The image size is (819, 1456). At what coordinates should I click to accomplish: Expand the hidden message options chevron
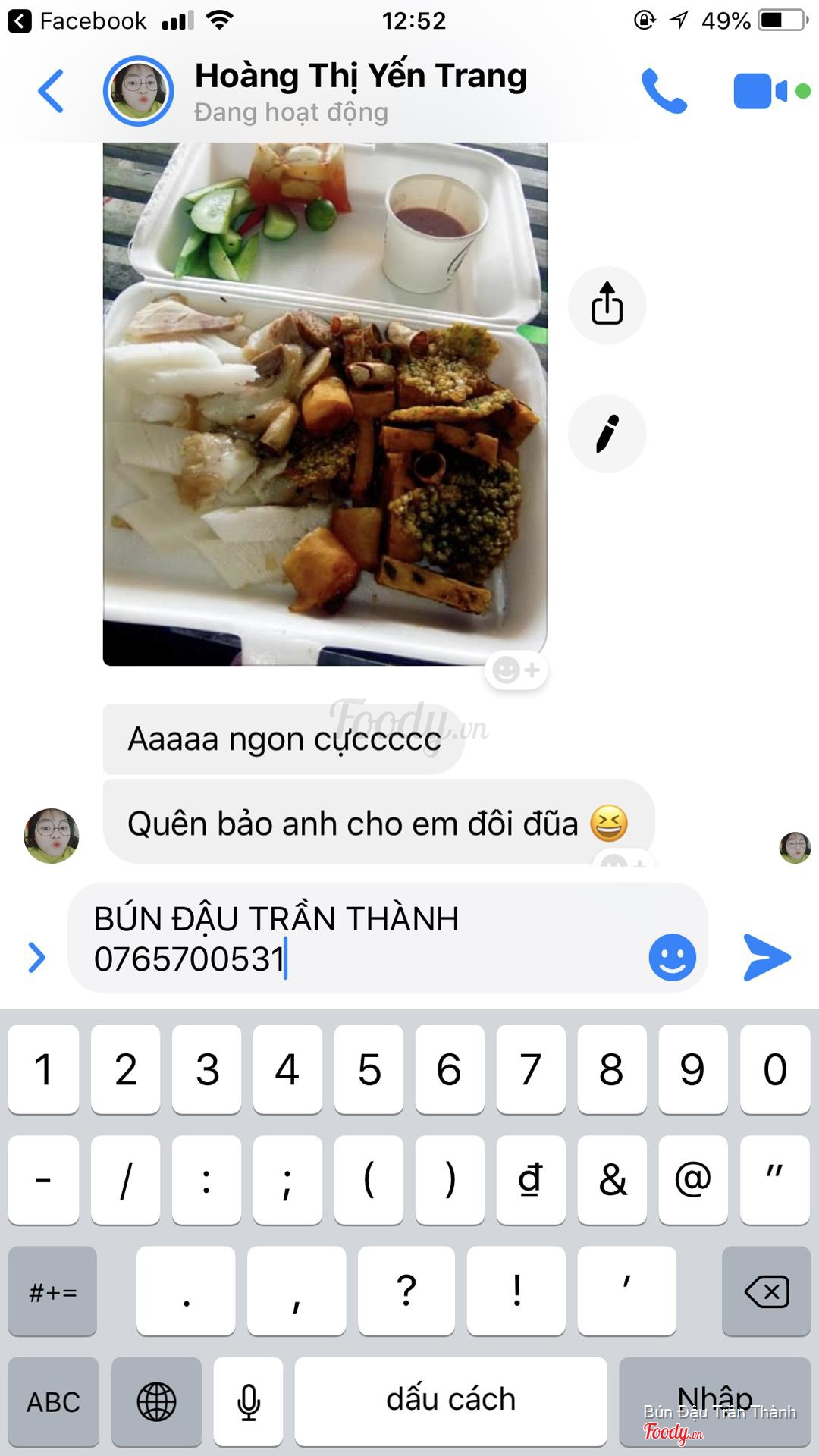coord(36,957)
